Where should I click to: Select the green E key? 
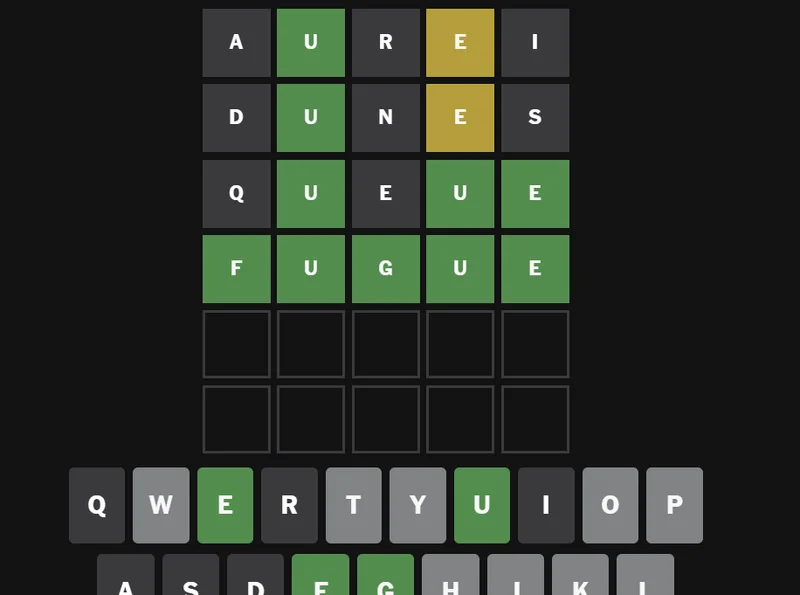tap(225, 505)
